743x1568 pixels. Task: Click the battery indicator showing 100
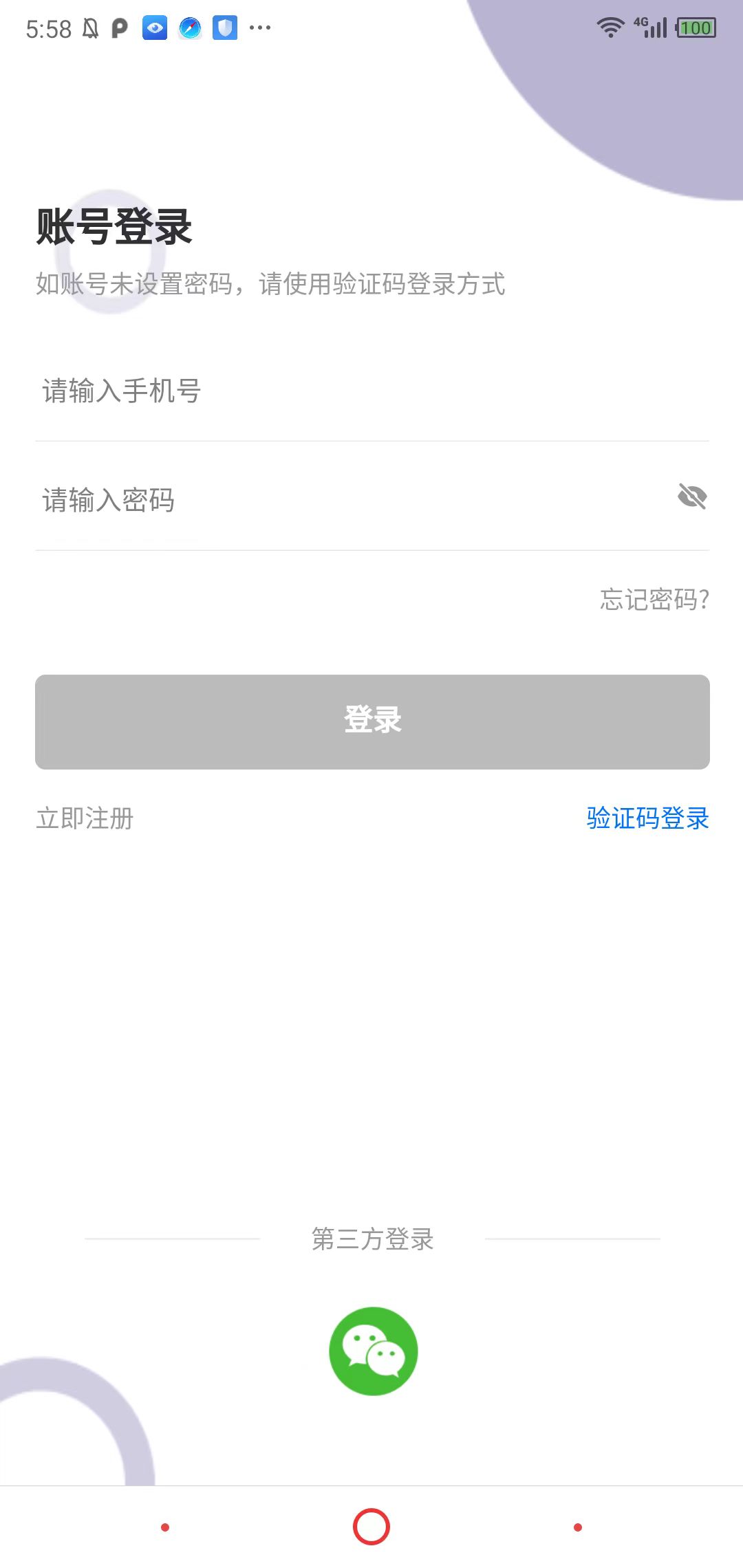coord(695,28)
